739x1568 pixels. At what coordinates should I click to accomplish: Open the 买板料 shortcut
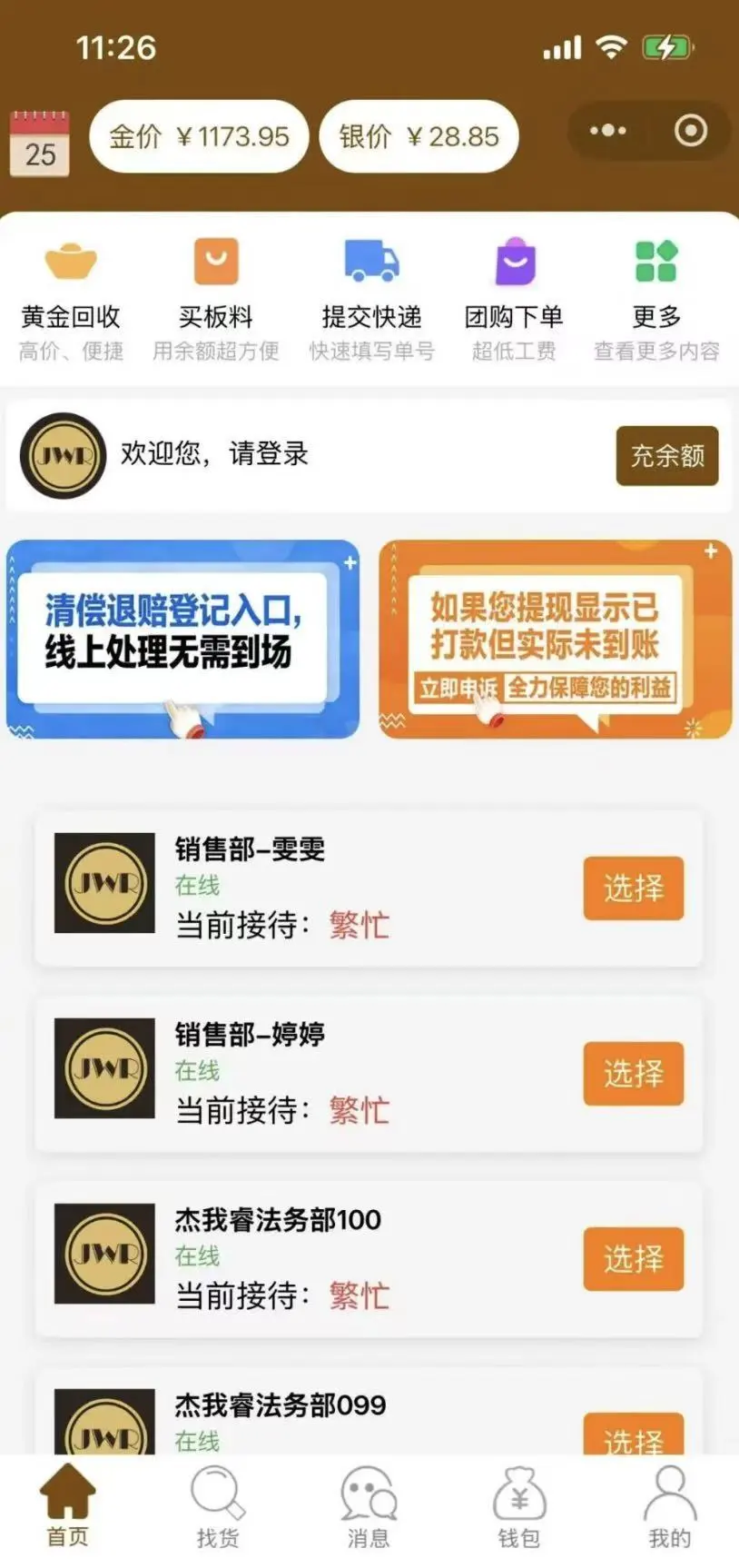click(x=216, y=297)
